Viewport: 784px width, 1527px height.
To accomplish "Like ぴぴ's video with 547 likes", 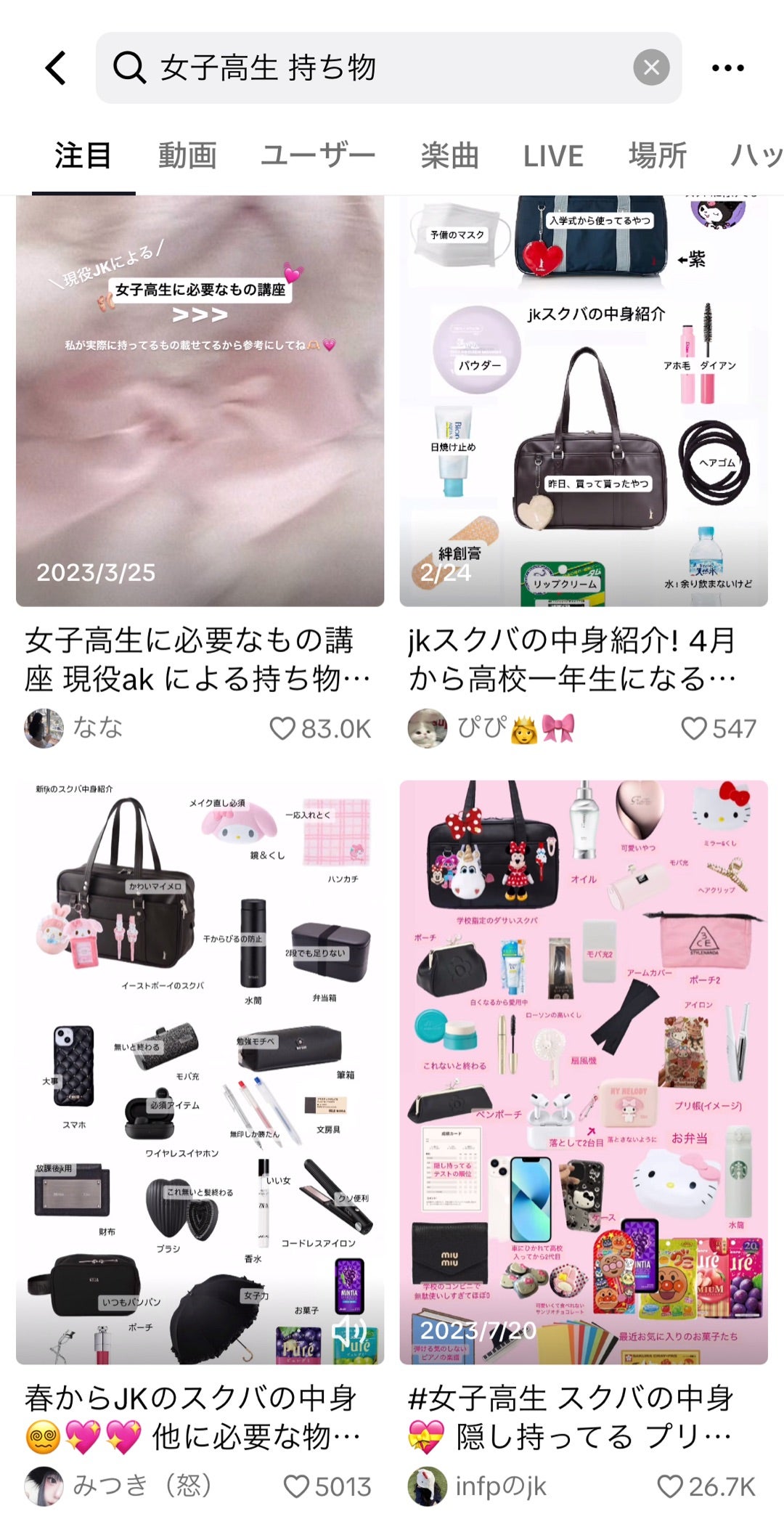I will 693,728.
